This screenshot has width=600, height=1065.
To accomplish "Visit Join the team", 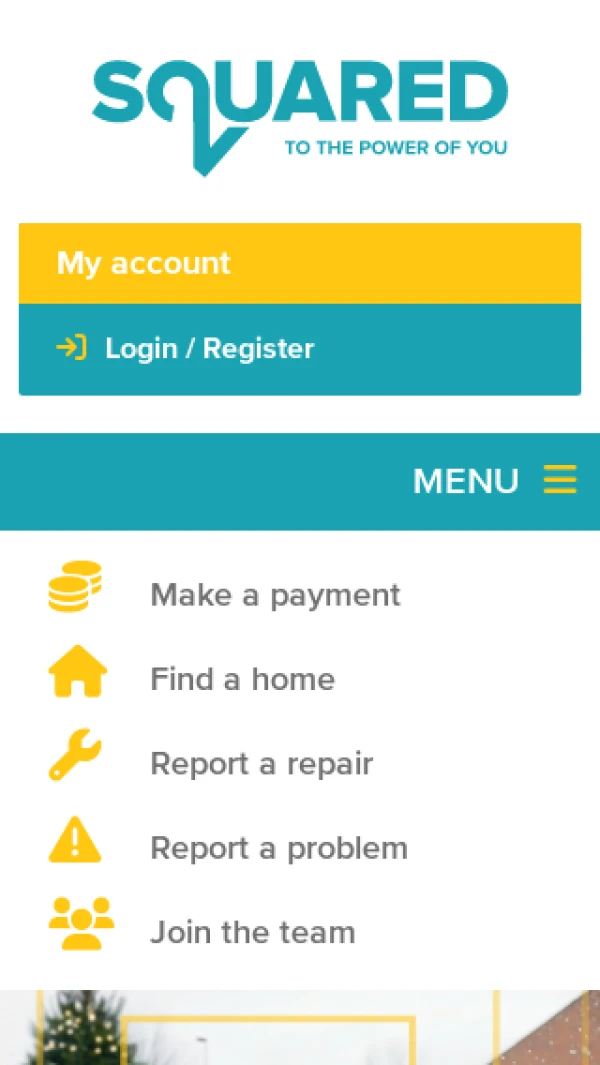I will 252,932.
